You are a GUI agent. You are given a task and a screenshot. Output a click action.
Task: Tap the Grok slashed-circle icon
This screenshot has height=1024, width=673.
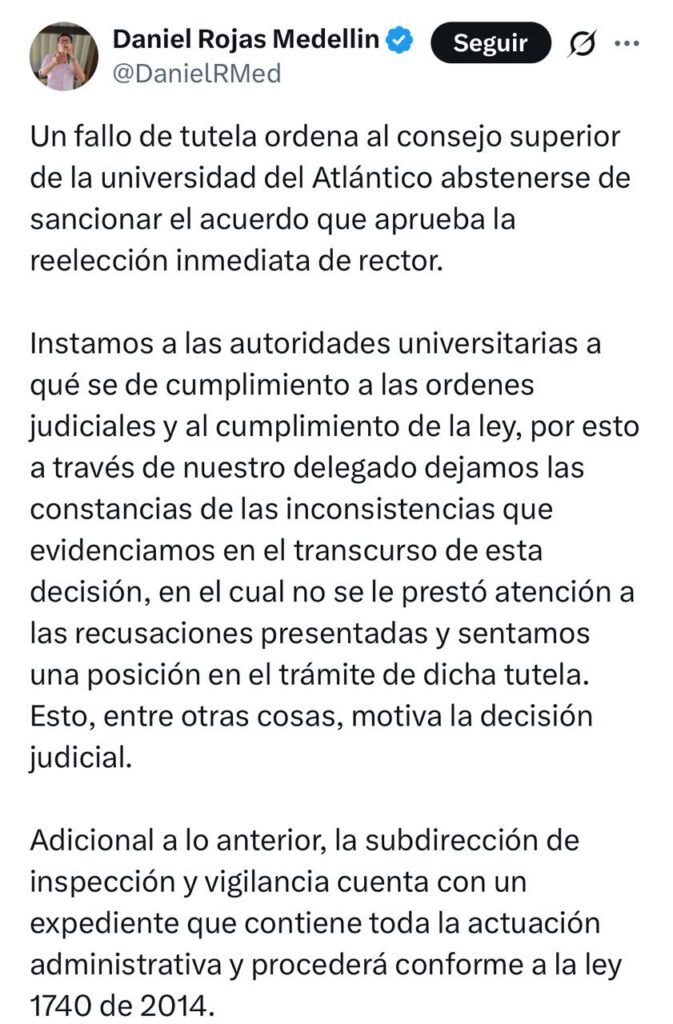tap(581, 43)
